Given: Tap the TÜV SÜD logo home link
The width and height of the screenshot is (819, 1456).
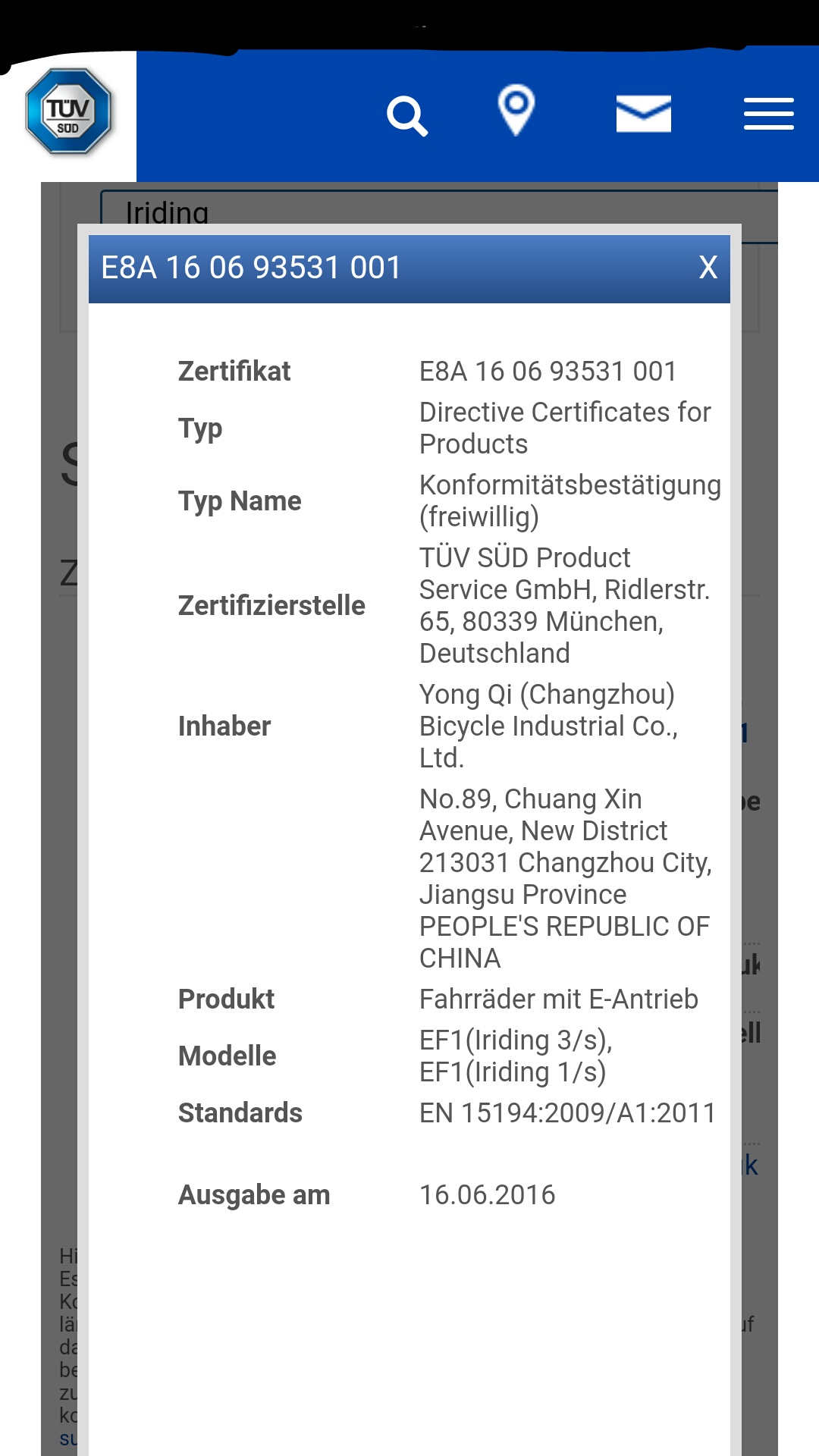Looking at the screenshot, I should click(68, 112).
